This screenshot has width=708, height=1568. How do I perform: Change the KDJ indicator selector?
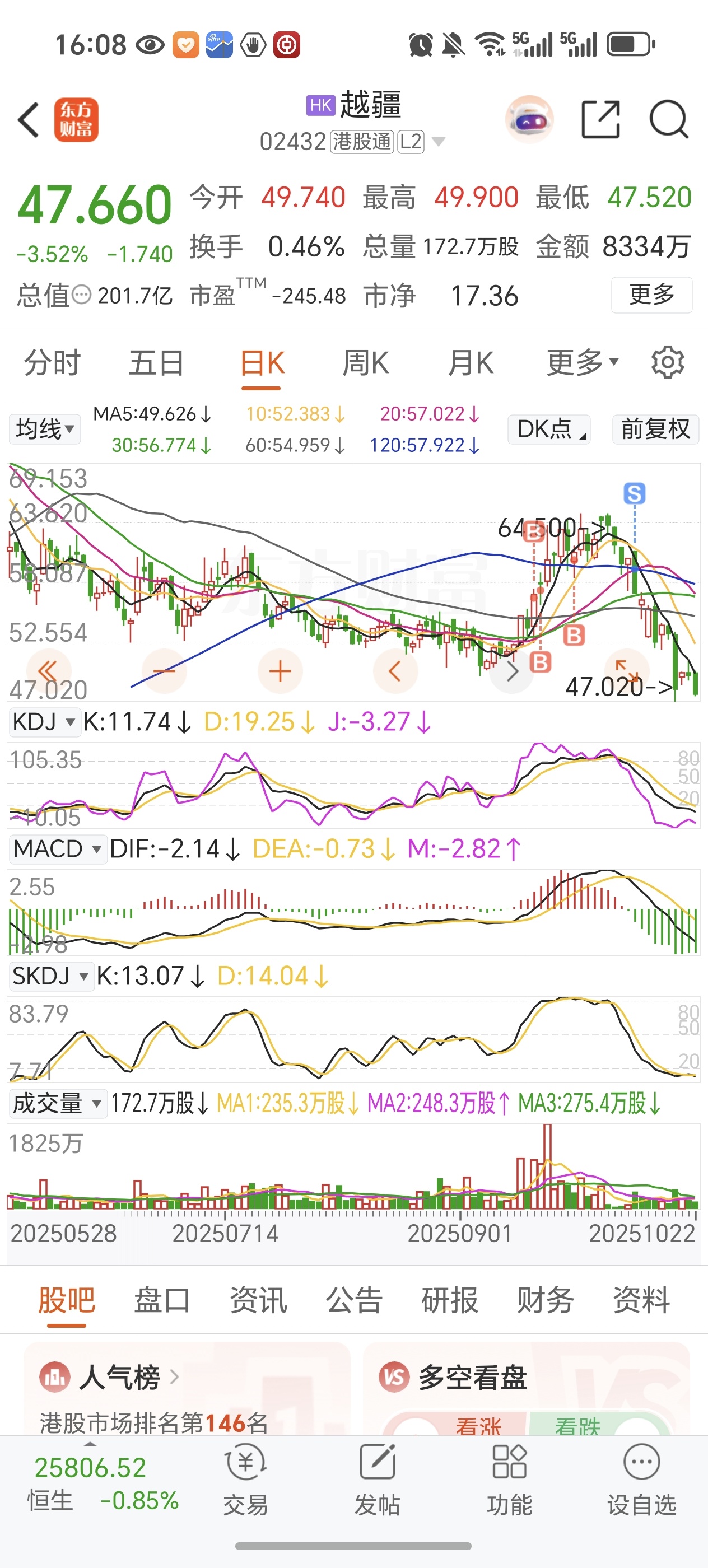coord(43,722)
